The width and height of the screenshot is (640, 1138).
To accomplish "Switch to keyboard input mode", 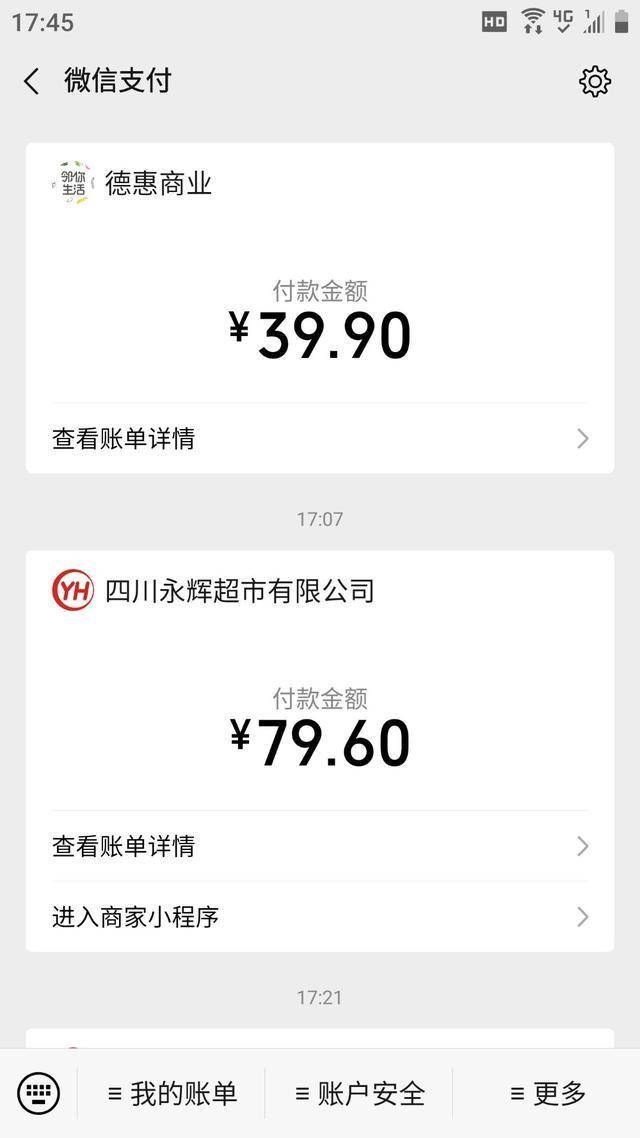I will (x=38, y=1093).
